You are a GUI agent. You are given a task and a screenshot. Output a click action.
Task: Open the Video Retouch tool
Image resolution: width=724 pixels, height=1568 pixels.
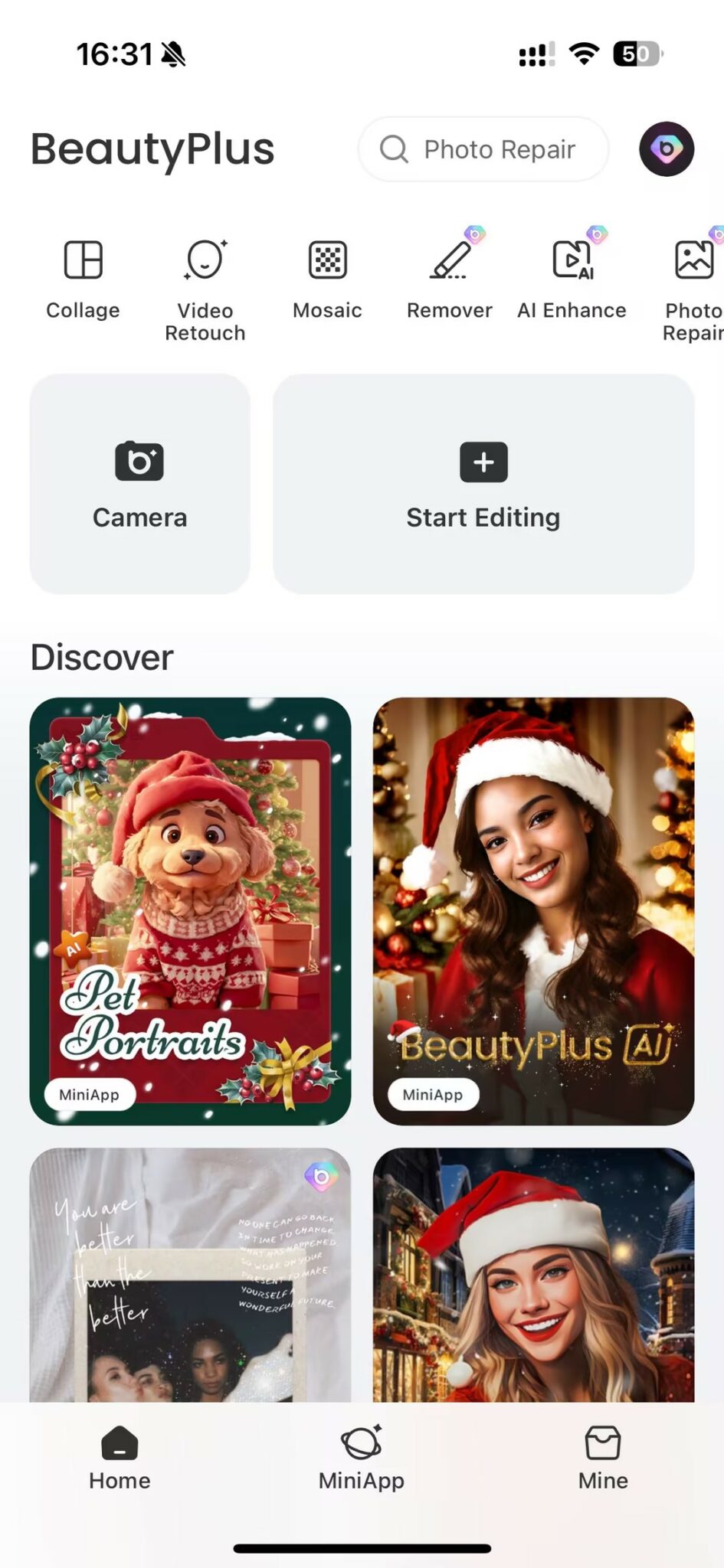204,276
